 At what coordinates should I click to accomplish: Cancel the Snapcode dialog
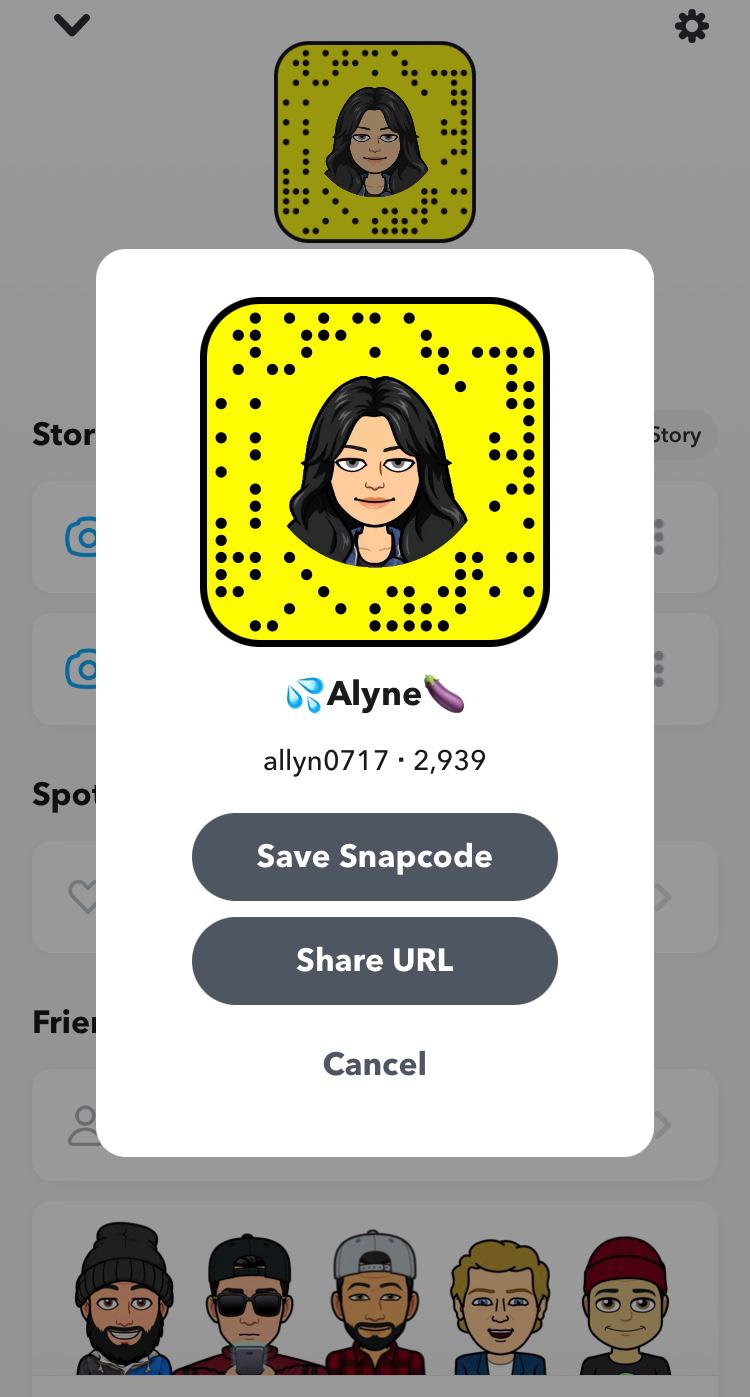point(374,1064)
